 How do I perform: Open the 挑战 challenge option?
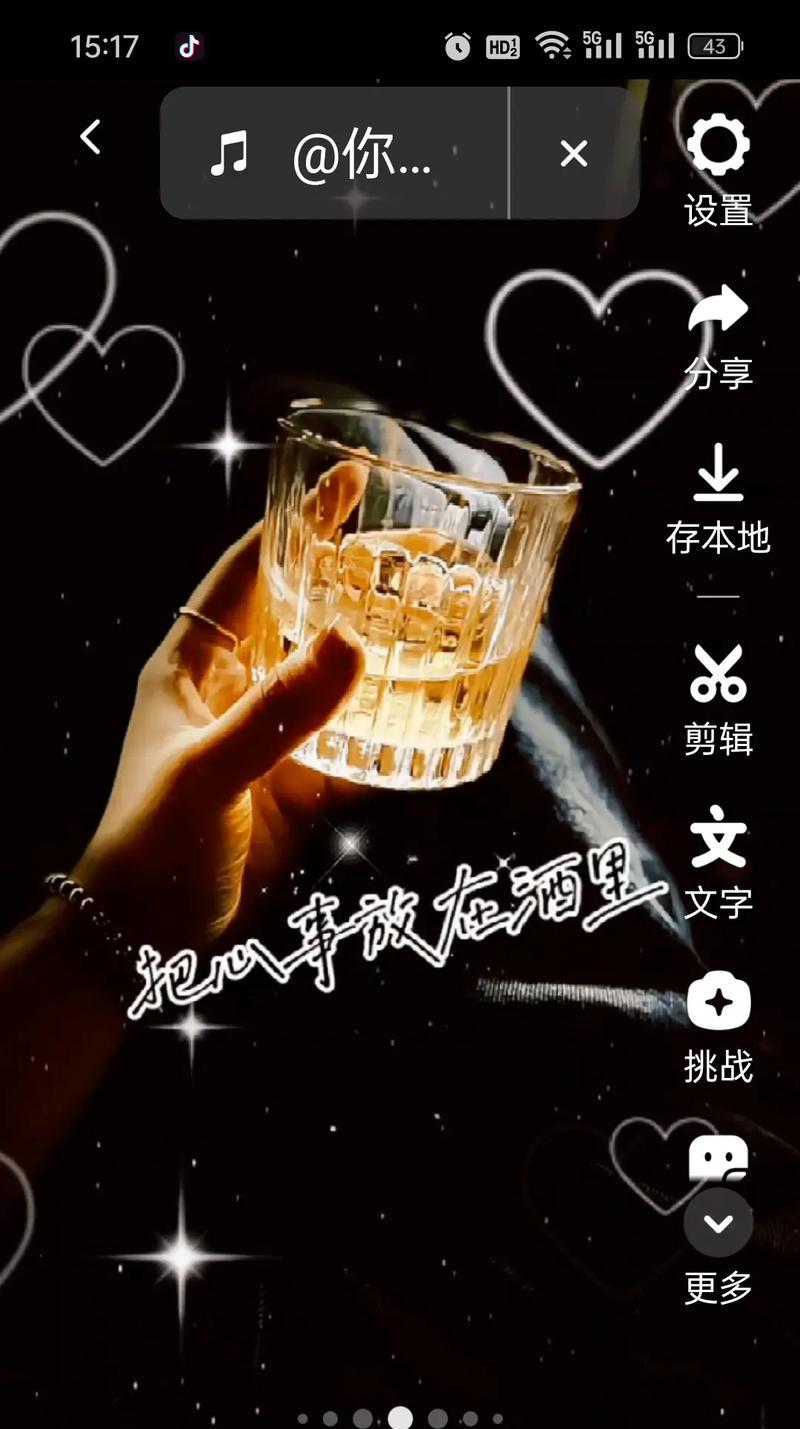pos(718,1024)
